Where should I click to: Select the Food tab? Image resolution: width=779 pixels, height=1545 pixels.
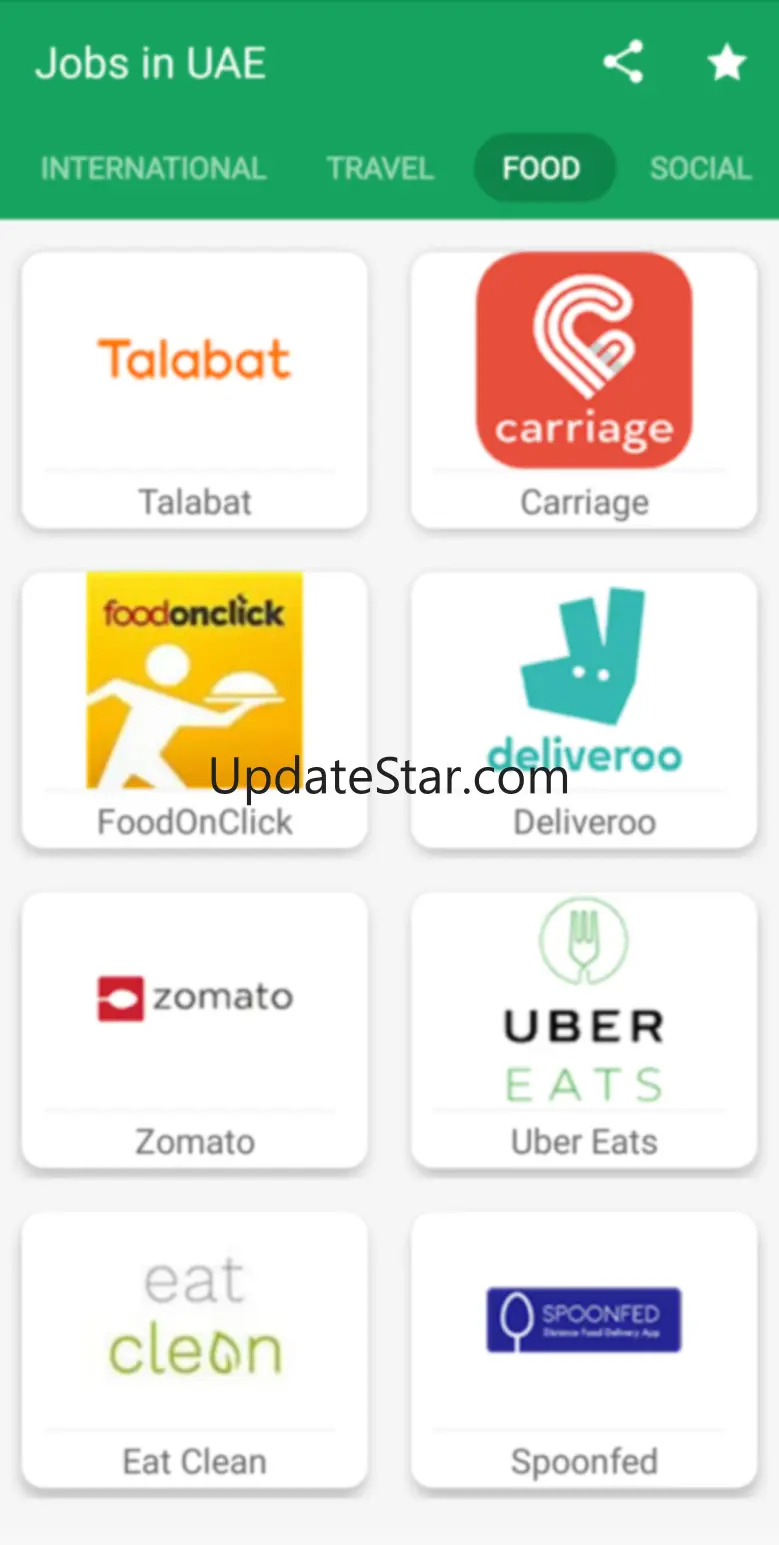(543, 168)
